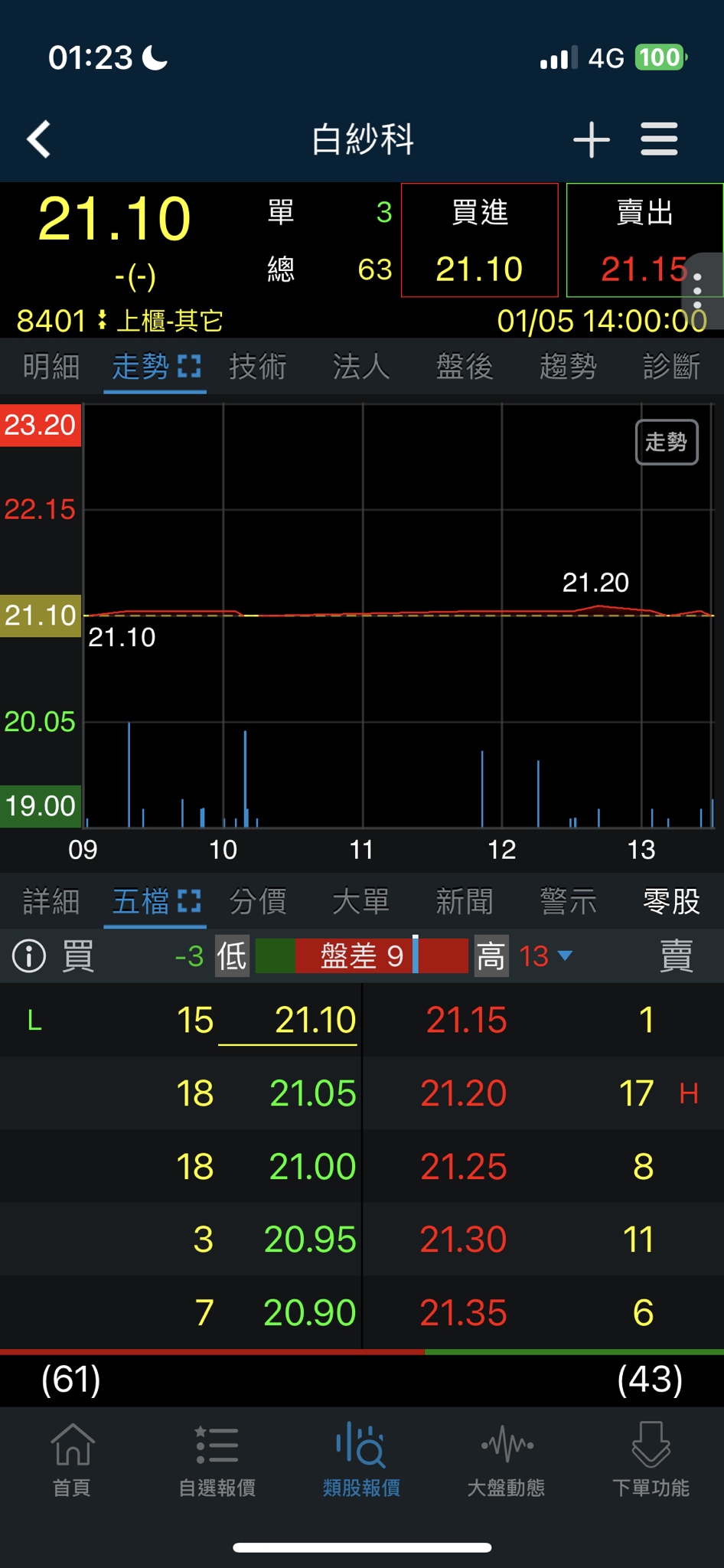Tap the 賣出 sell button
Image resolution: width=724 pixels, height=1568 pixels.
click(644, 240)
